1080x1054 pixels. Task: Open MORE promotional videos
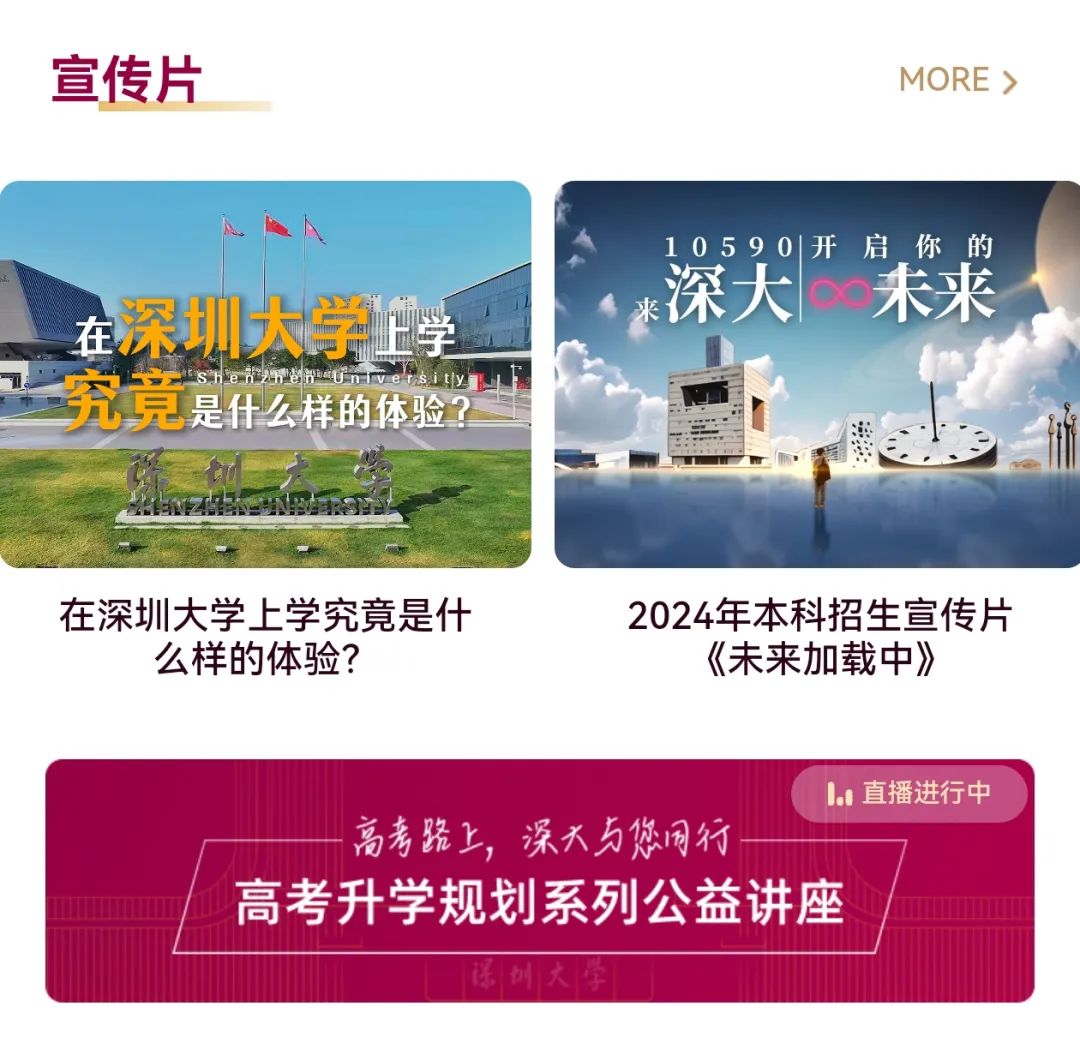[957, 81]
